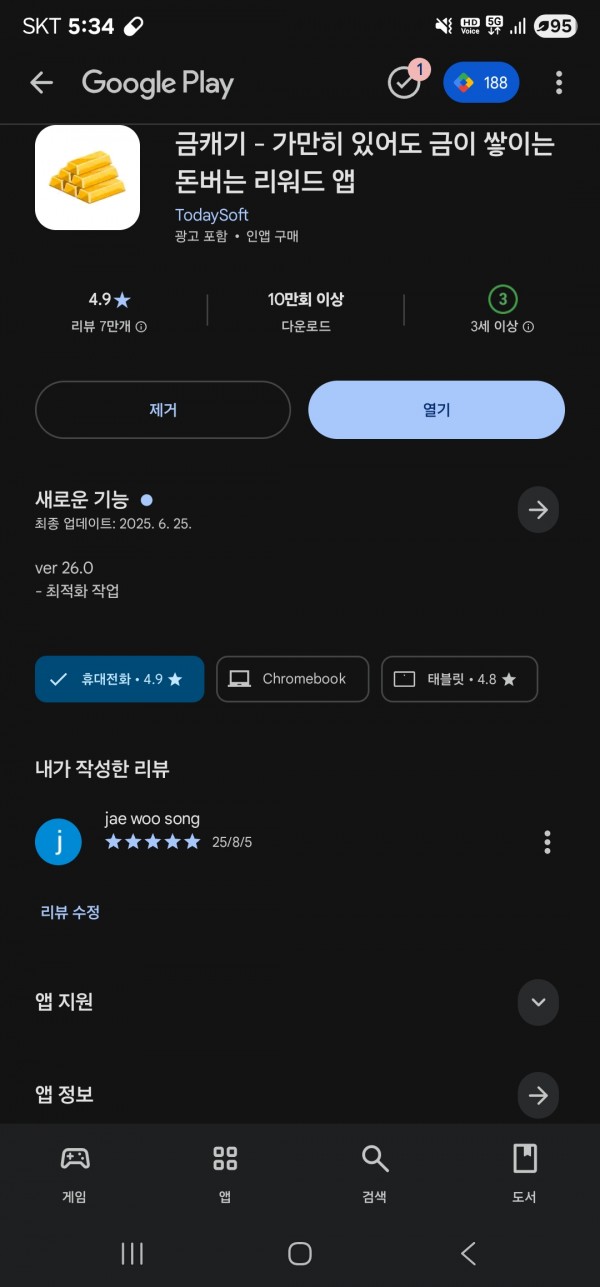Tap the 열기 button to open app
The image size is (600, 1287).
click(x=436, y=410)
